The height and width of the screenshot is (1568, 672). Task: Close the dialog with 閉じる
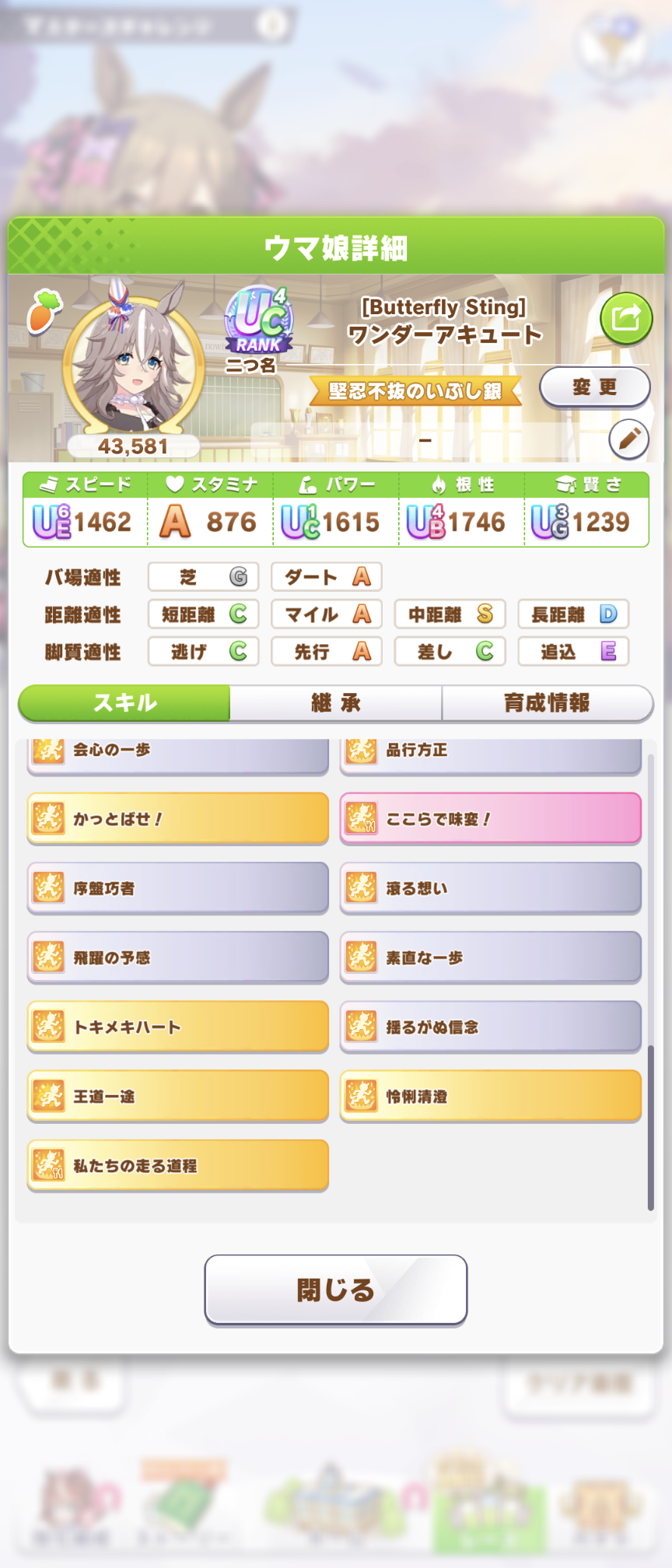pos(335,1290)
